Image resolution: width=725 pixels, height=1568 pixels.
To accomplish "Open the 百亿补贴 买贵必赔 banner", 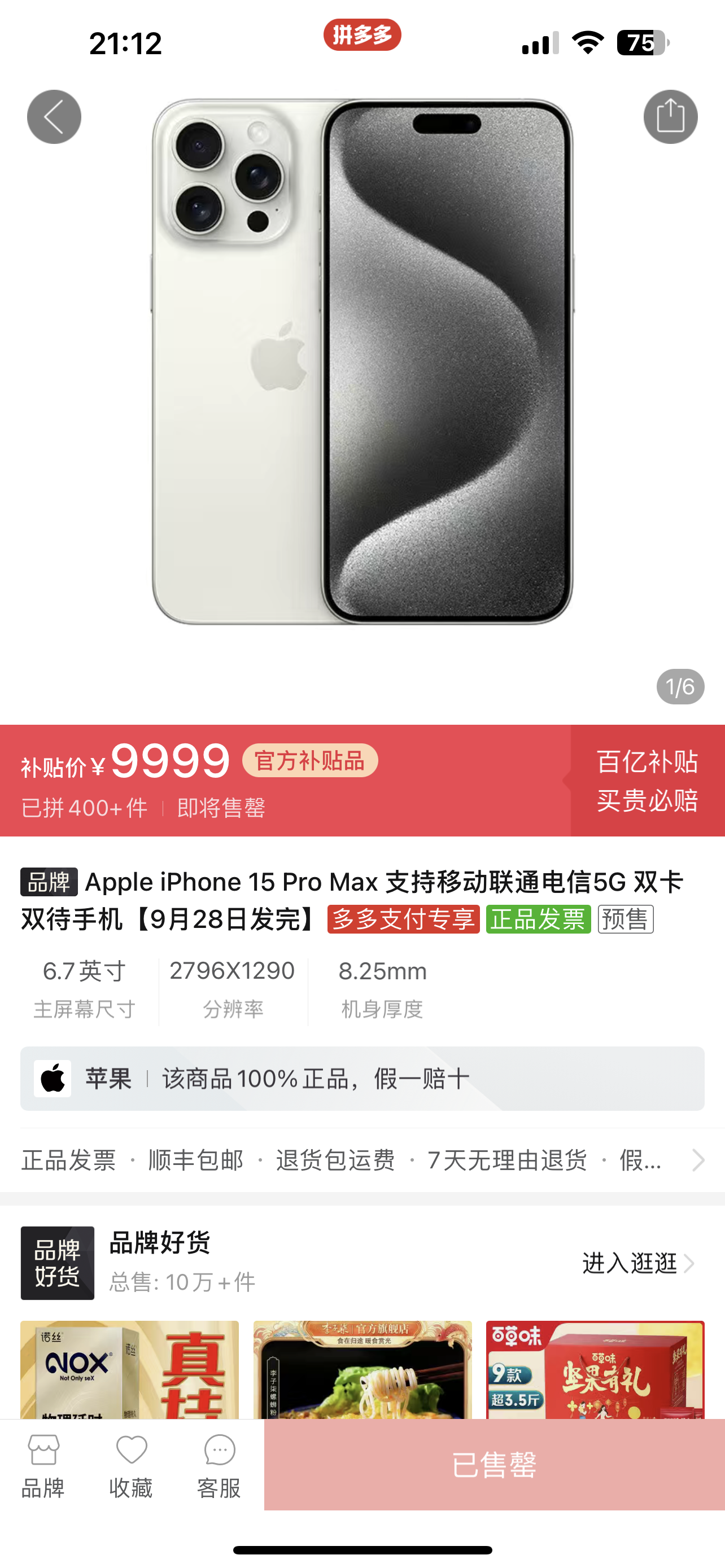I will pos(647,781).
